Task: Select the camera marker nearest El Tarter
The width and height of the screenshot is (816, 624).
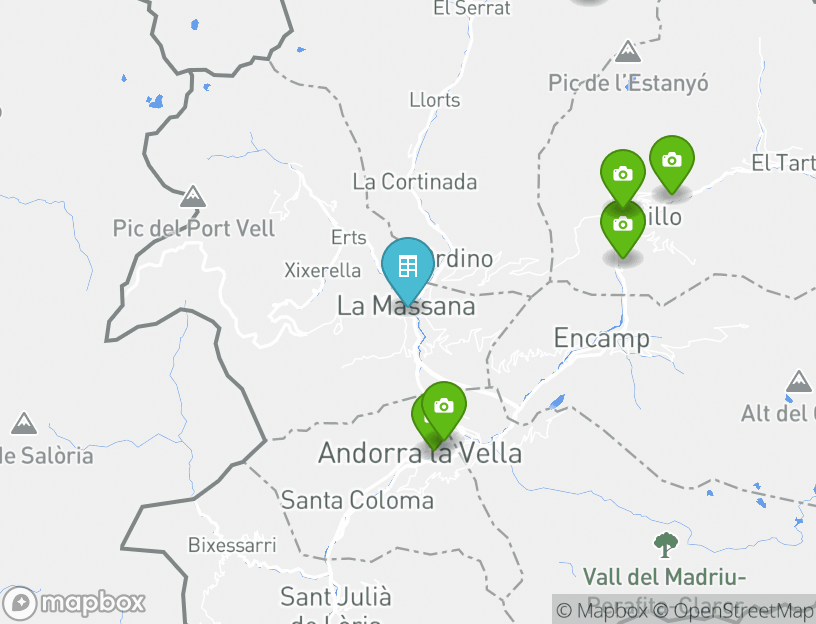Action: click(672, 161)
